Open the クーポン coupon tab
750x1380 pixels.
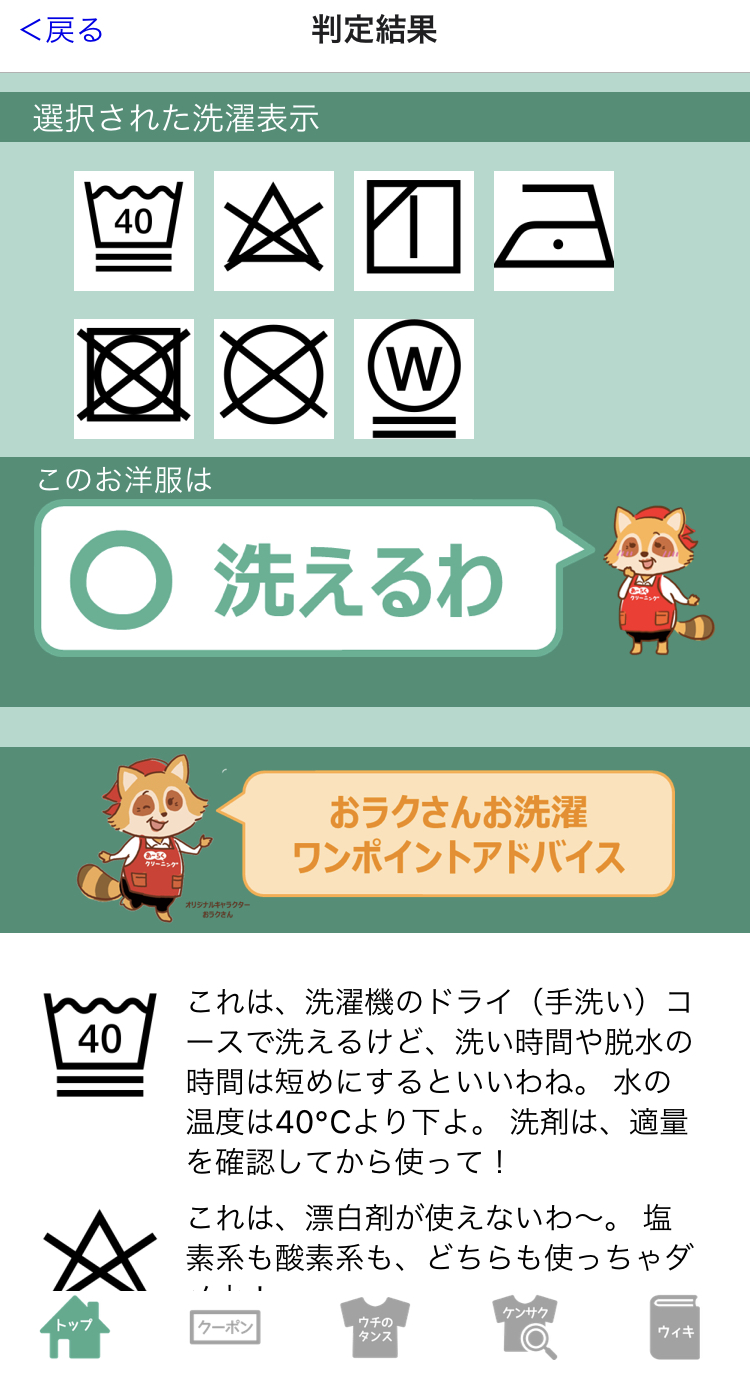225,1328
